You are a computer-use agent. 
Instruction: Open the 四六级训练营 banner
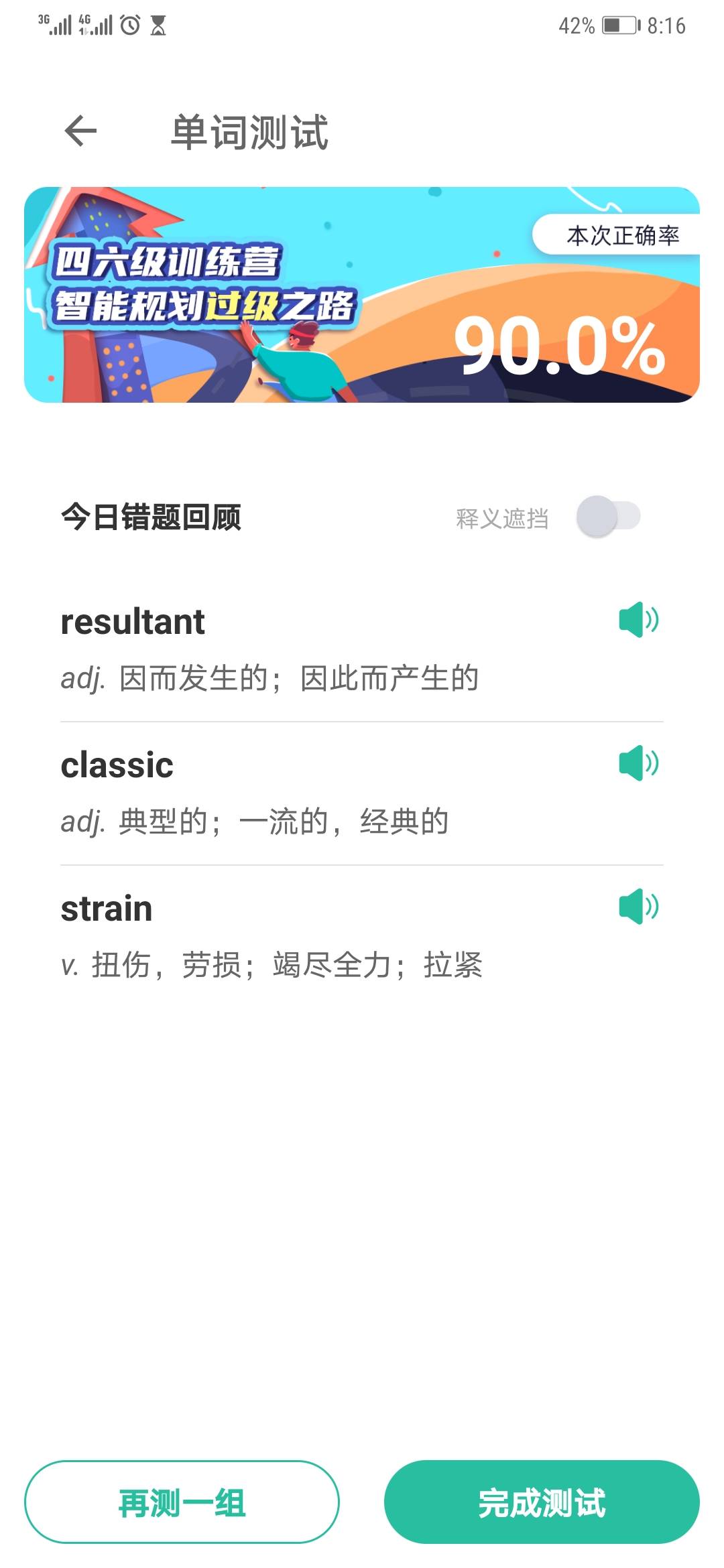[268, 295]
